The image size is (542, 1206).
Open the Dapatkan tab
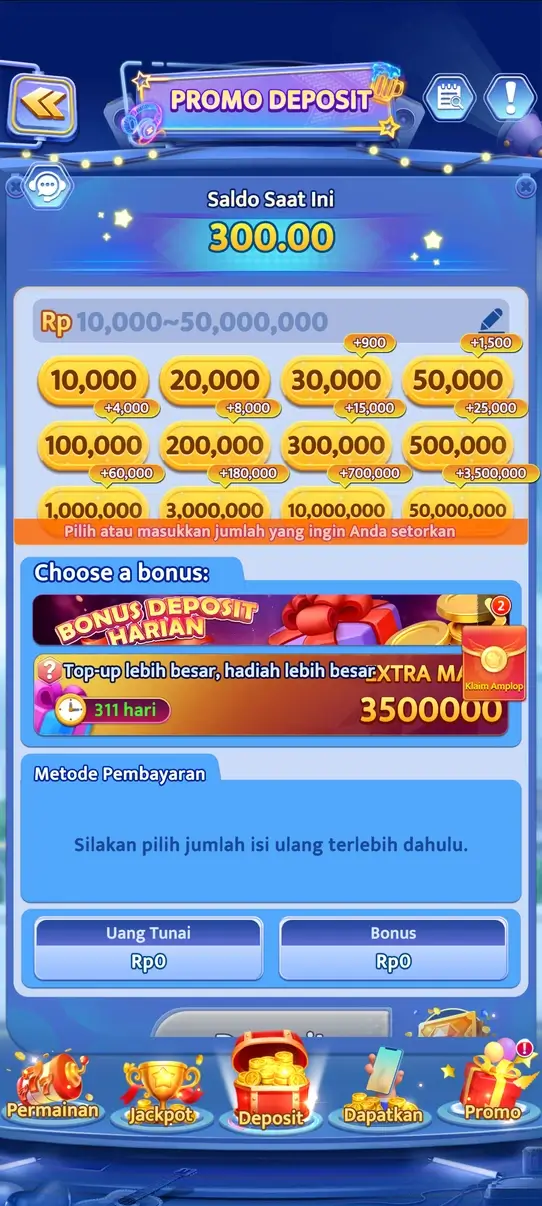pos(383,1090)
